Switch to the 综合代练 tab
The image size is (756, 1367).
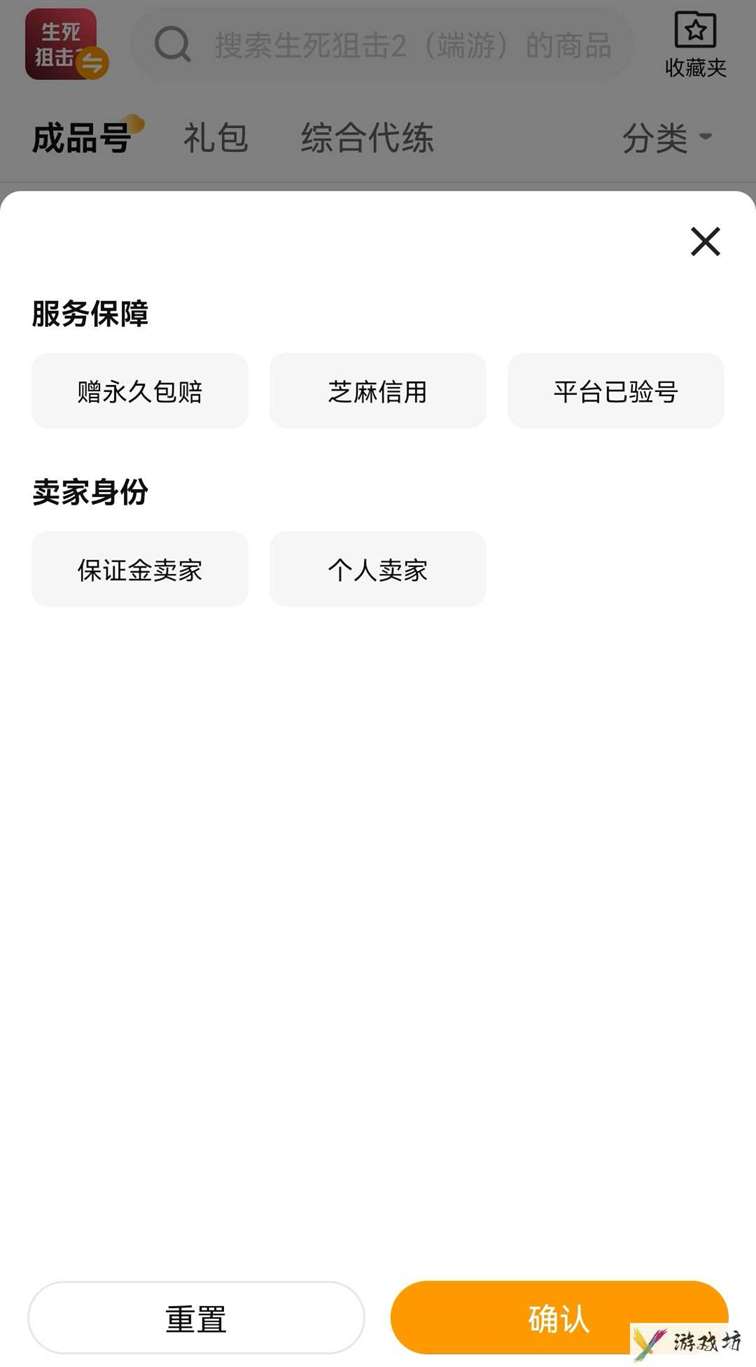coord(367,138)
